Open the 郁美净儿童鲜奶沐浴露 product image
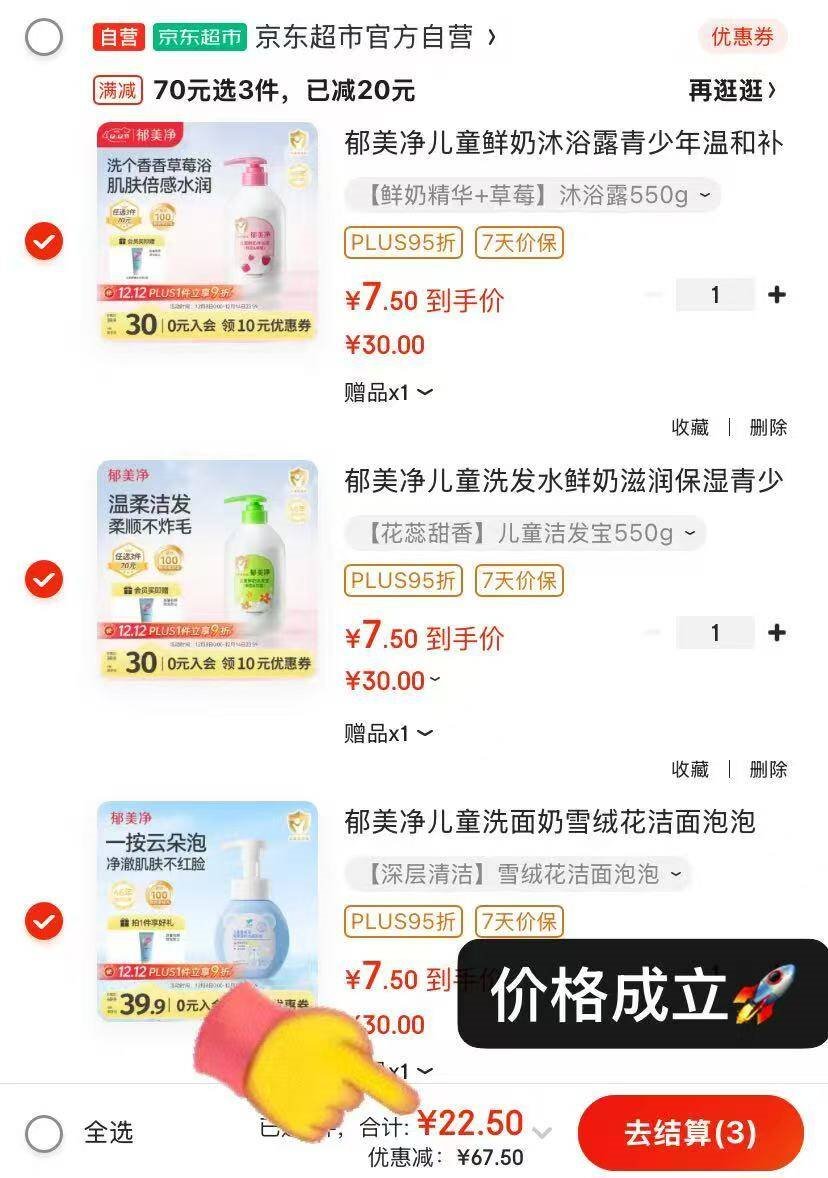Image resolution: width=828 pixels, height=1178 pixels. (207, 232)
